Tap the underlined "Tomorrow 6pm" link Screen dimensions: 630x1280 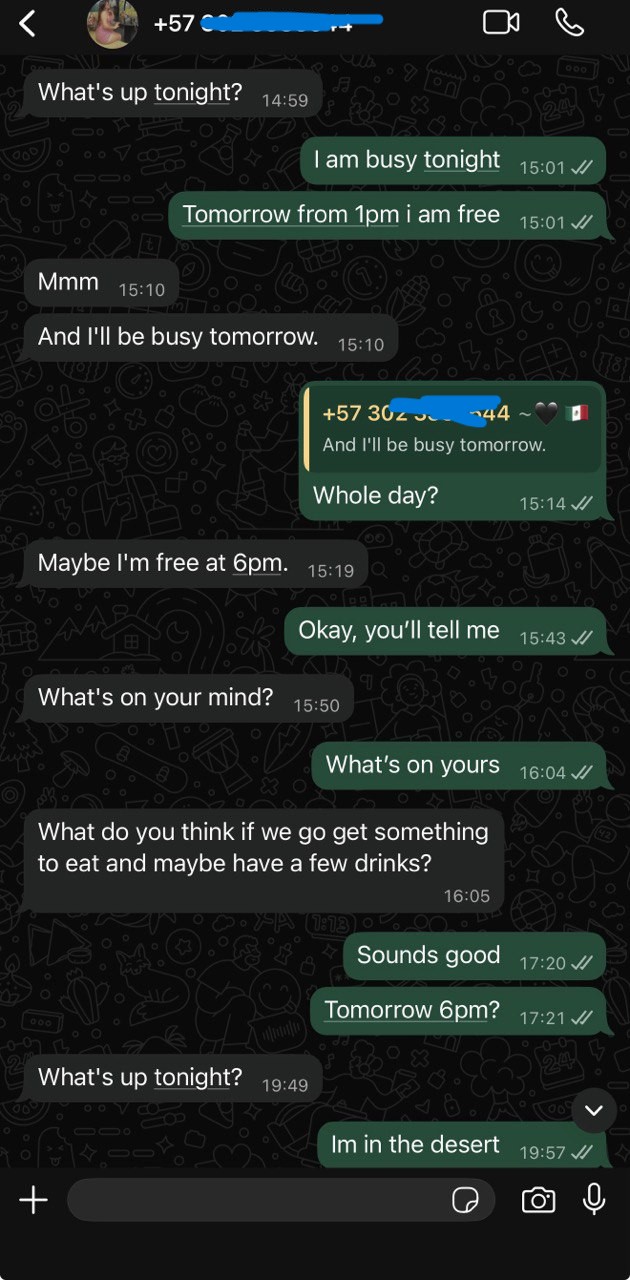click(410, 1010)
